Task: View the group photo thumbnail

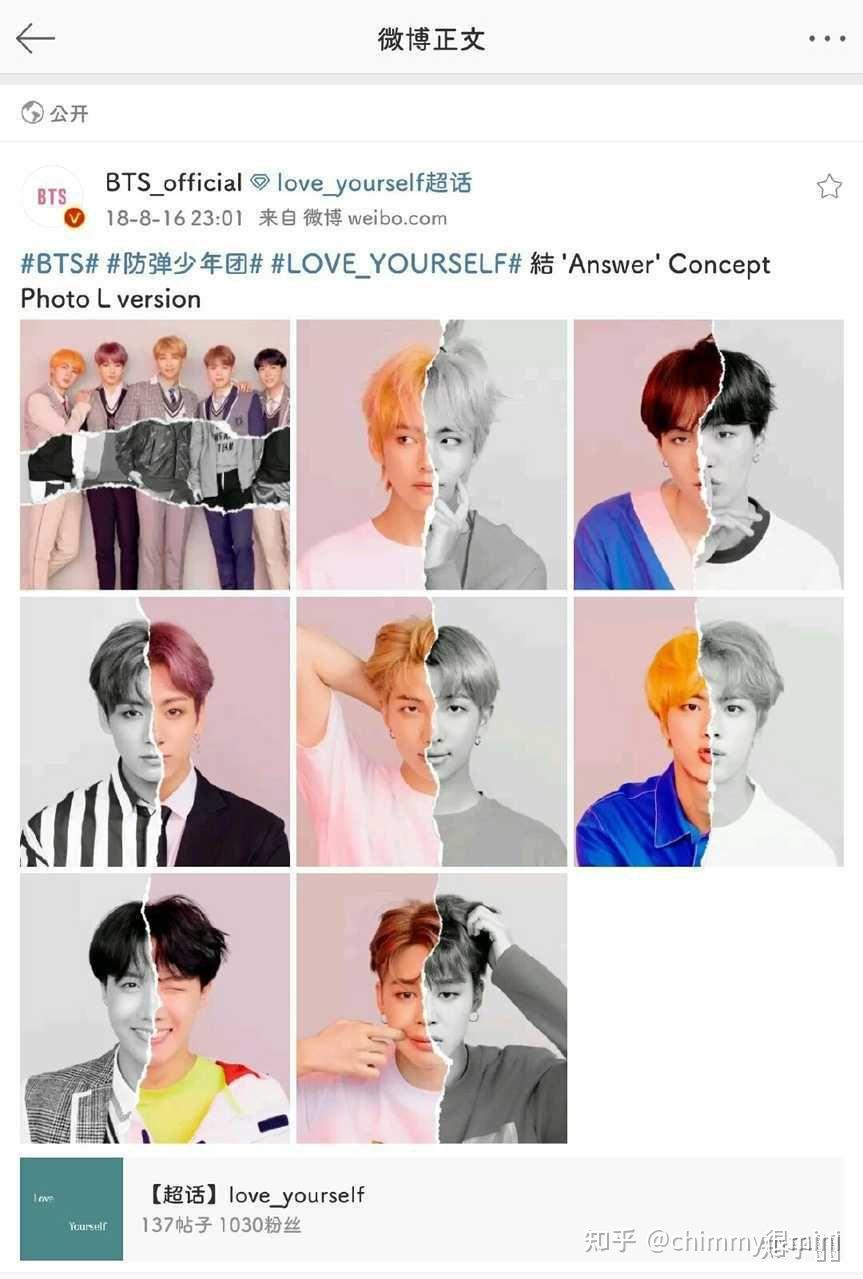Action: (x=155, y=455)
